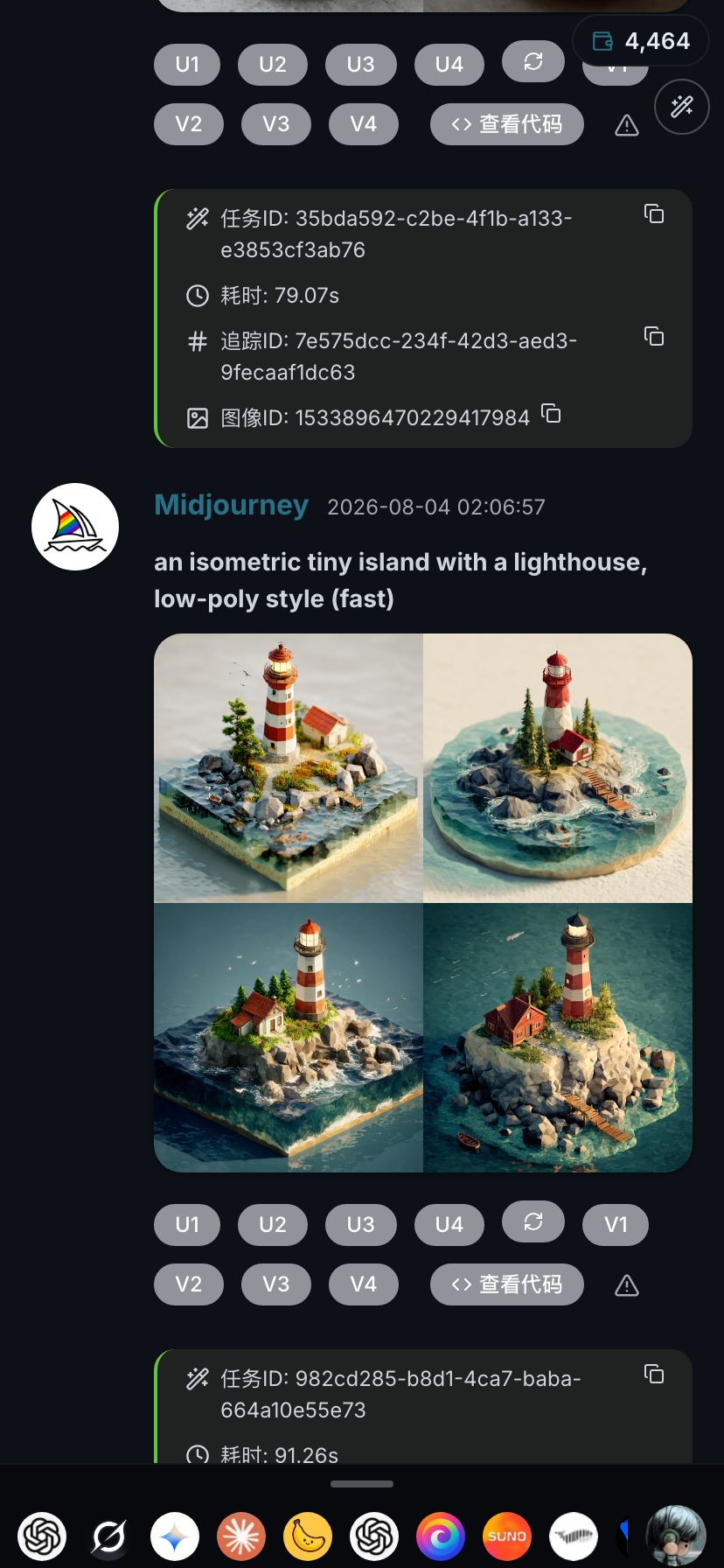Image resolution: width=724 pixels, height=1568 pixels.
Task: Copy tracking ID 7e575dcc-234f
Action: [x=654, y=336]
